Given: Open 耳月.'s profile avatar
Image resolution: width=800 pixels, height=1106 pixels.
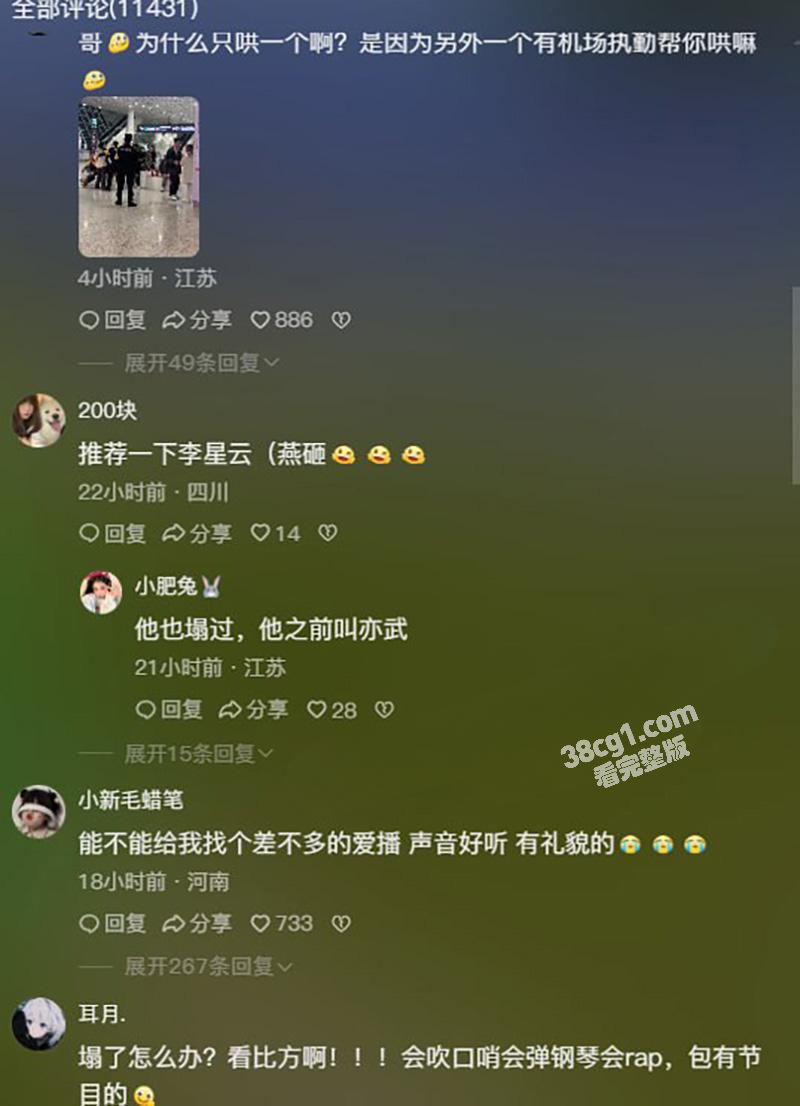Looking at the screenshot, I should coord(39,1024).
